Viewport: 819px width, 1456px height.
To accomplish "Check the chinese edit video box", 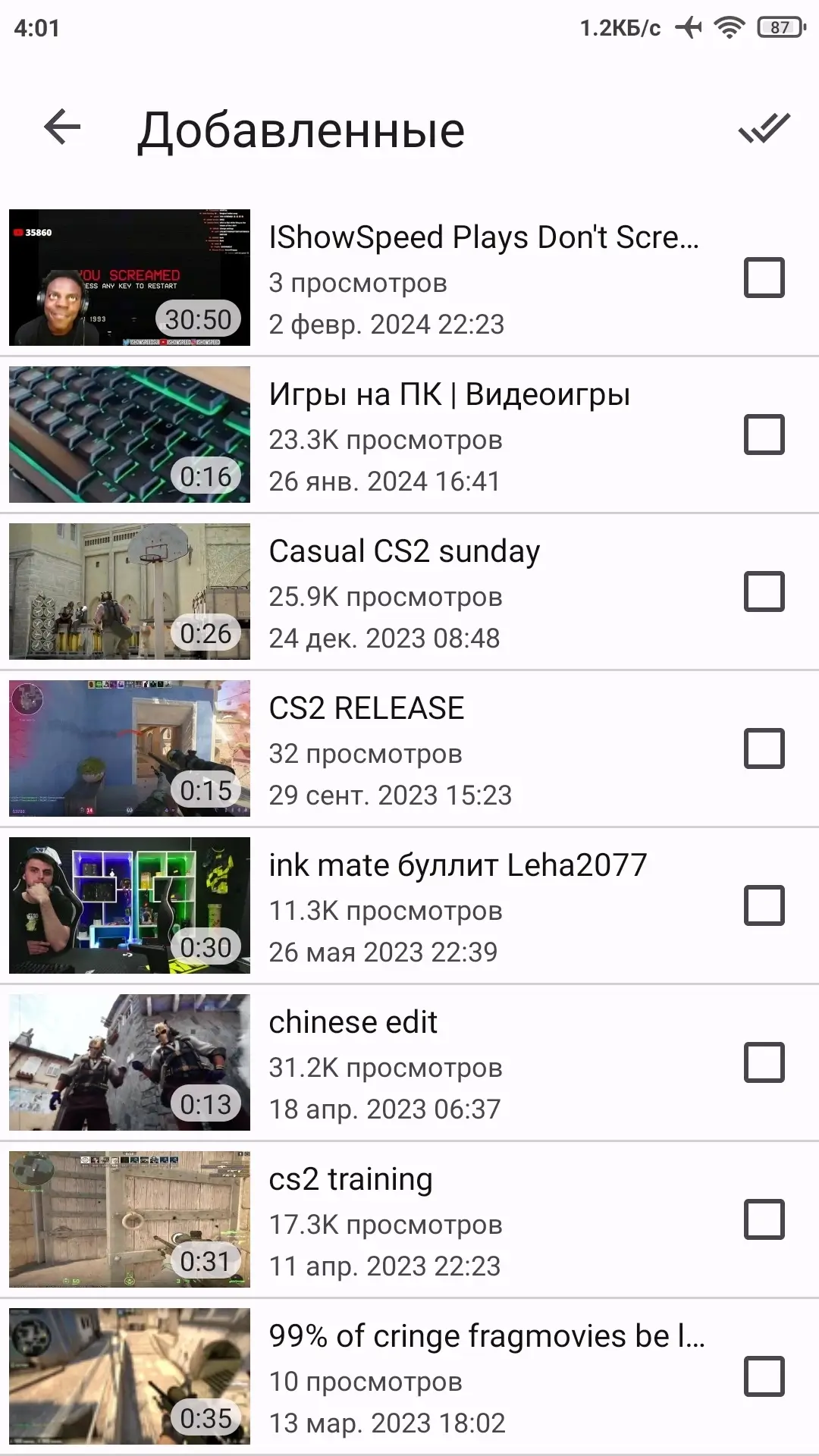I will point(764,1062).
